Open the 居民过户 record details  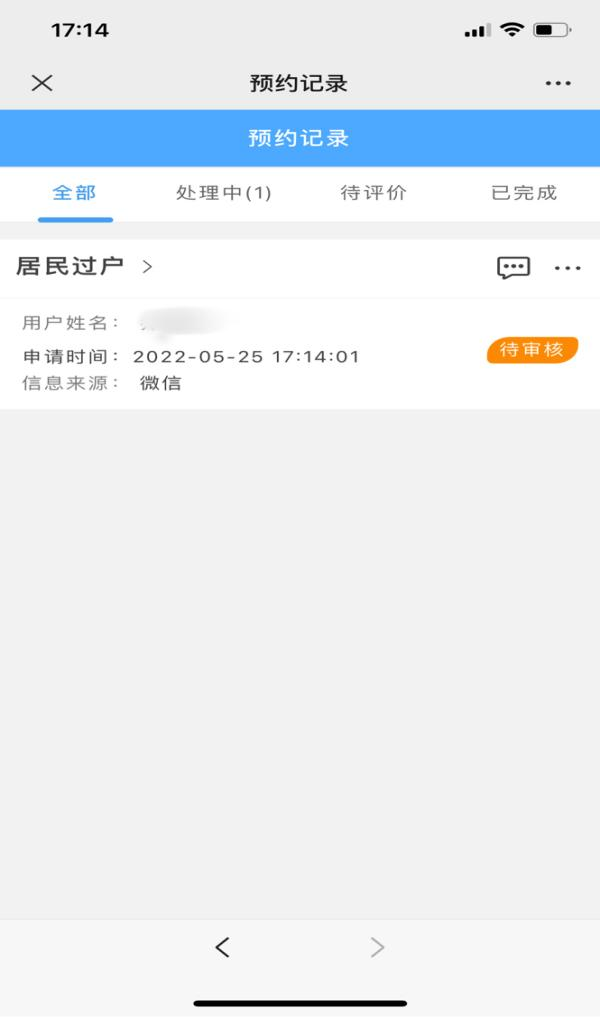[x=85, y=266]
